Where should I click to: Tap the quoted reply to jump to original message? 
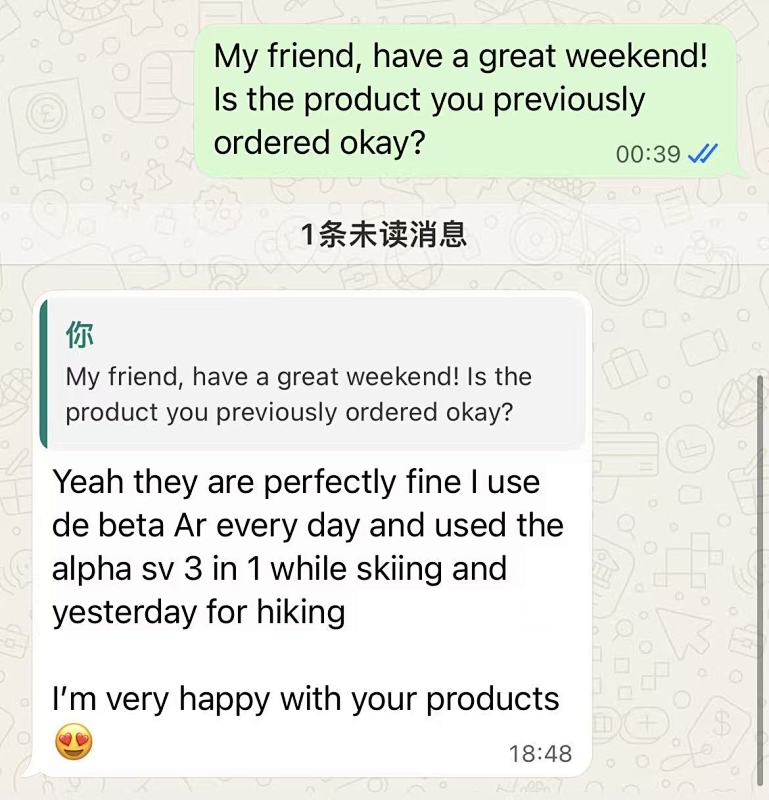[312, 374]
